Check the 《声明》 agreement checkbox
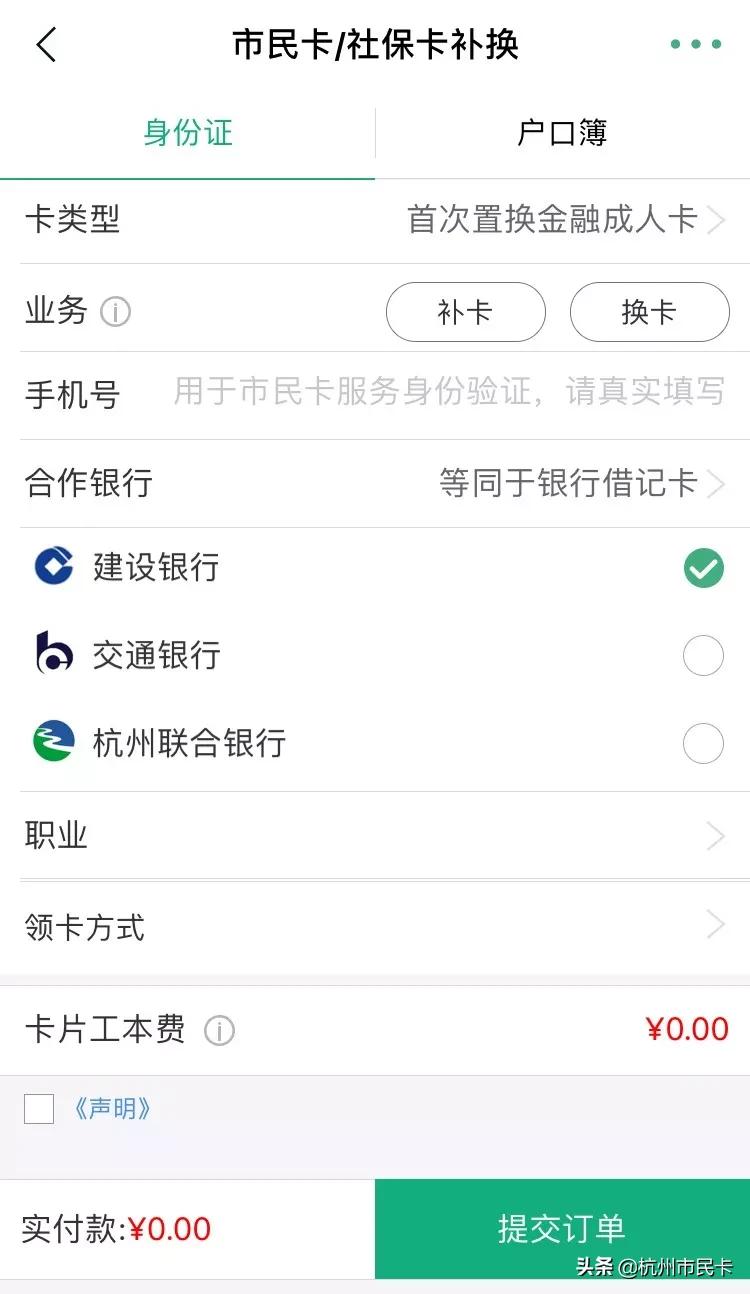Screen dimensions: 750x1294 (x=37, y=1108)
